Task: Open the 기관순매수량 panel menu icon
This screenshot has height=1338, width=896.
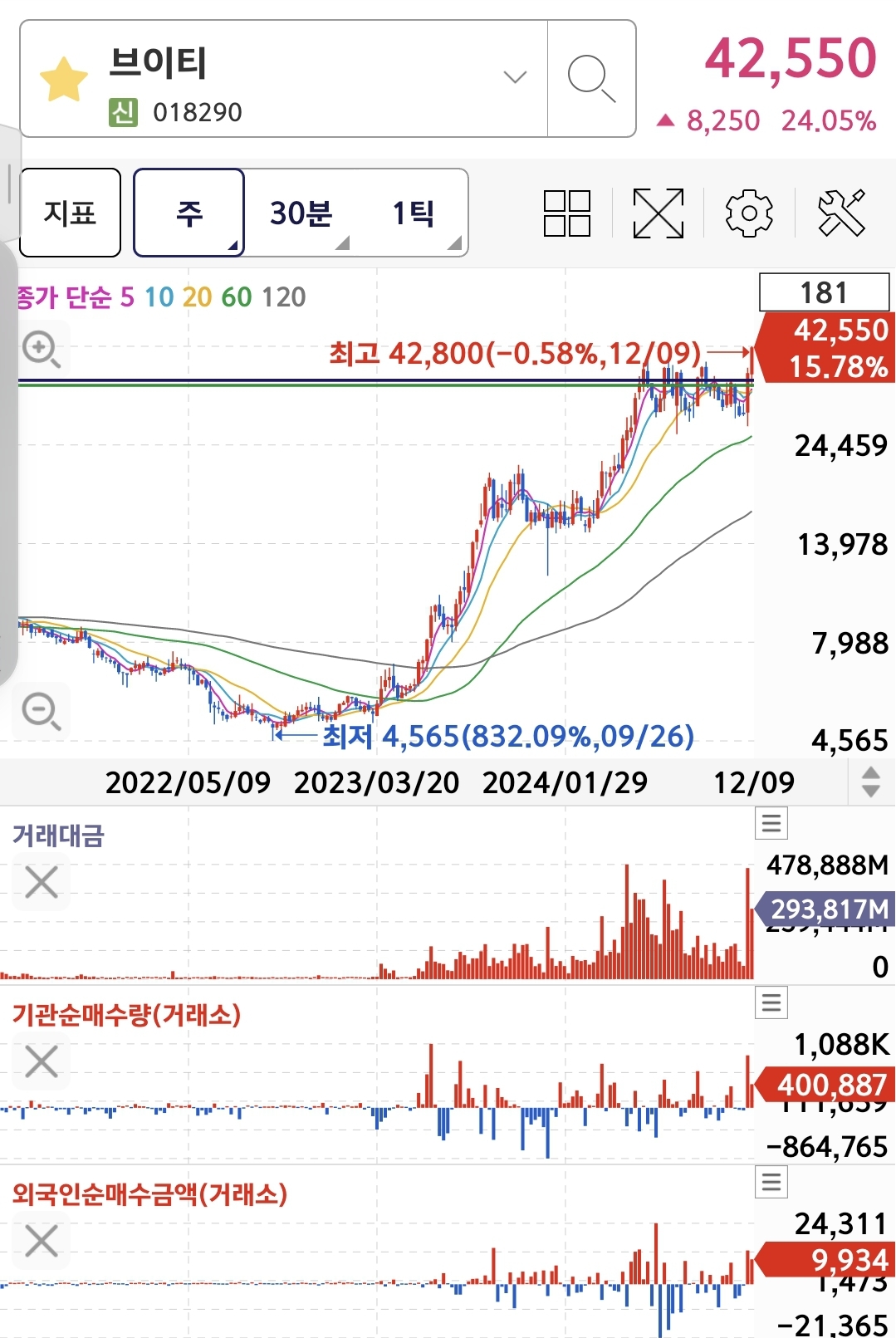Action: 771,1002
